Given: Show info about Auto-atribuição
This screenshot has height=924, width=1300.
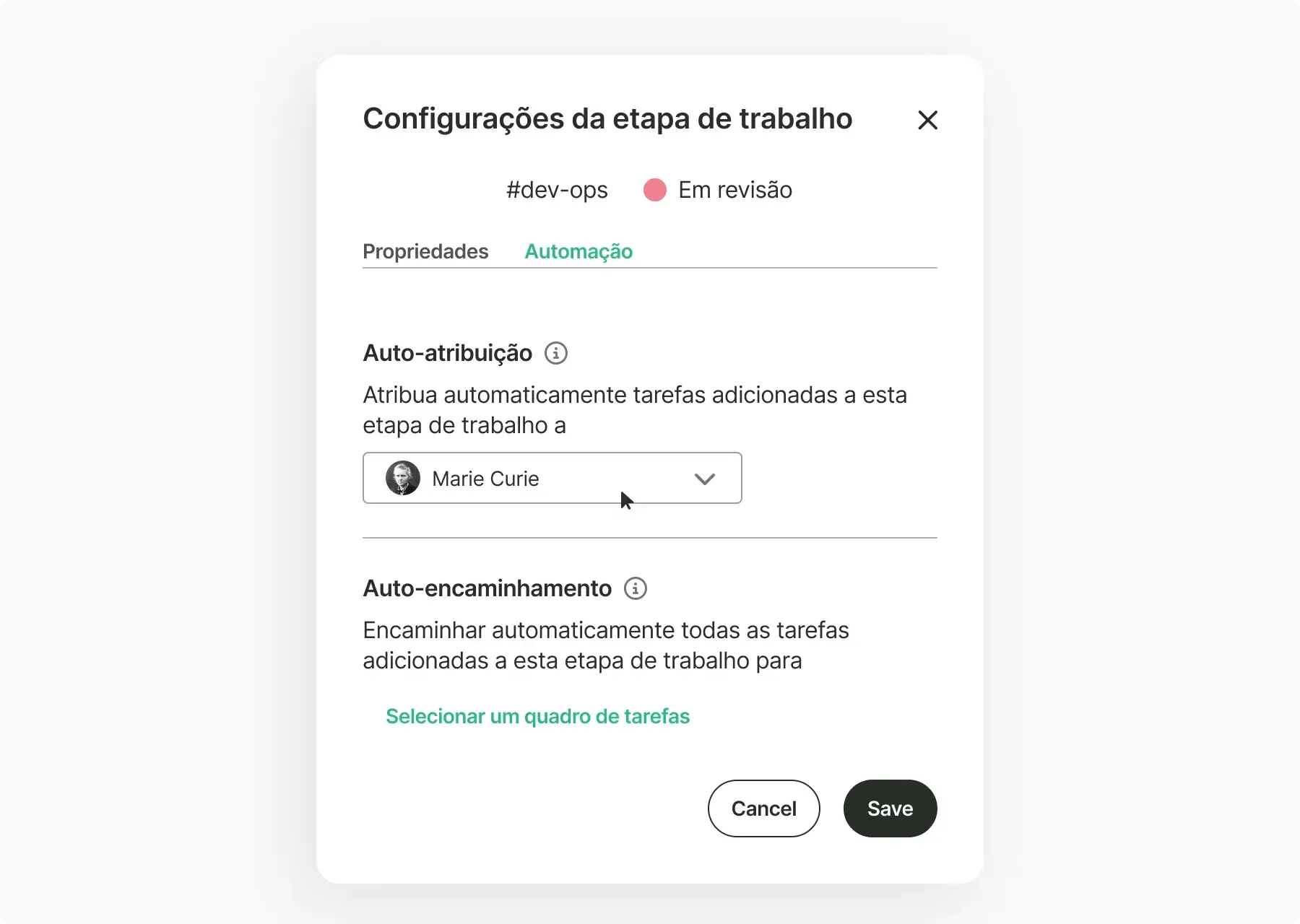Looking at the screenshot, I should point(555,353).
